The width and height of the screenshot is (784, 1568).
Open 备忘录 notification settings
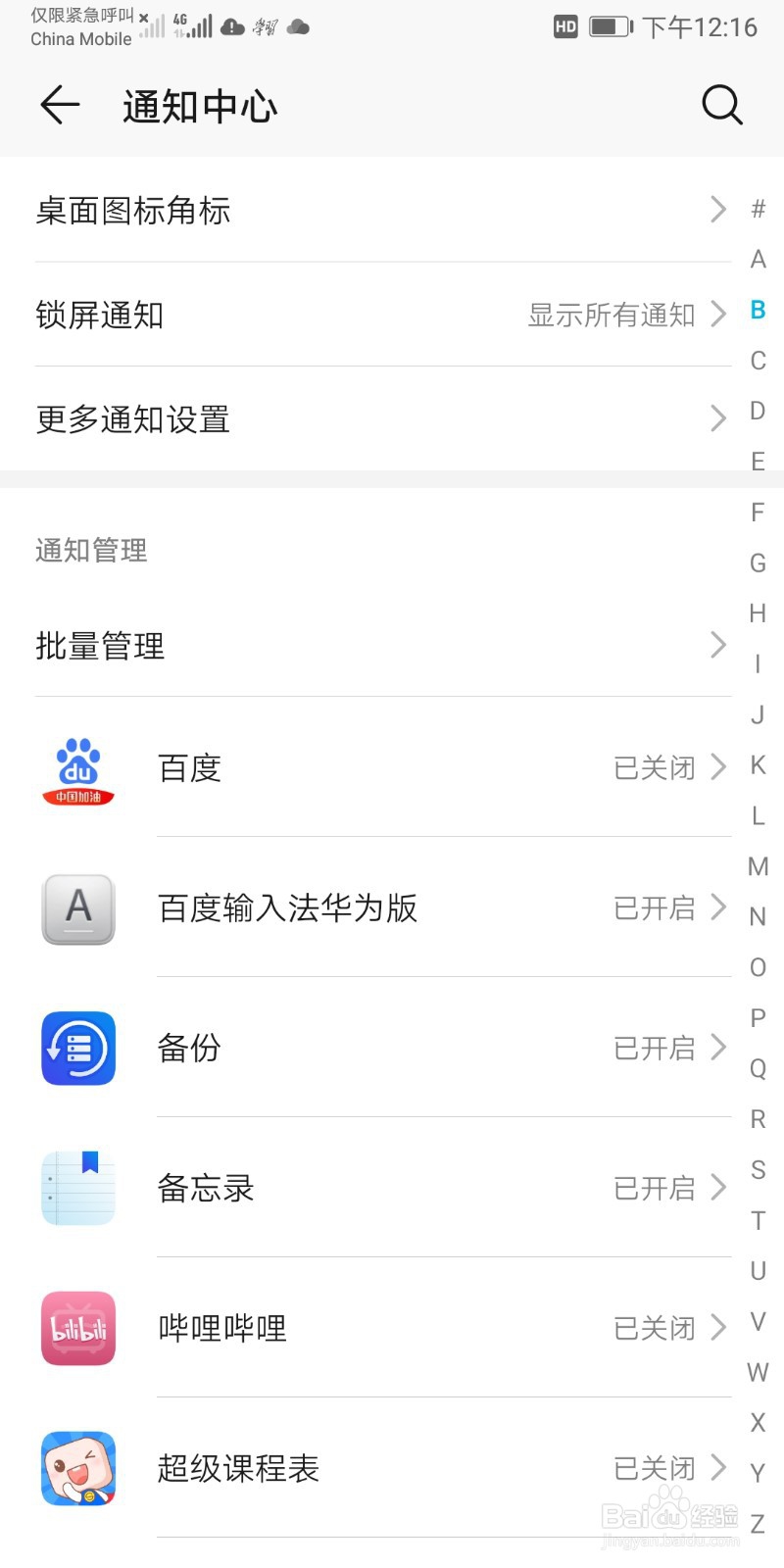pos(383,1188)
